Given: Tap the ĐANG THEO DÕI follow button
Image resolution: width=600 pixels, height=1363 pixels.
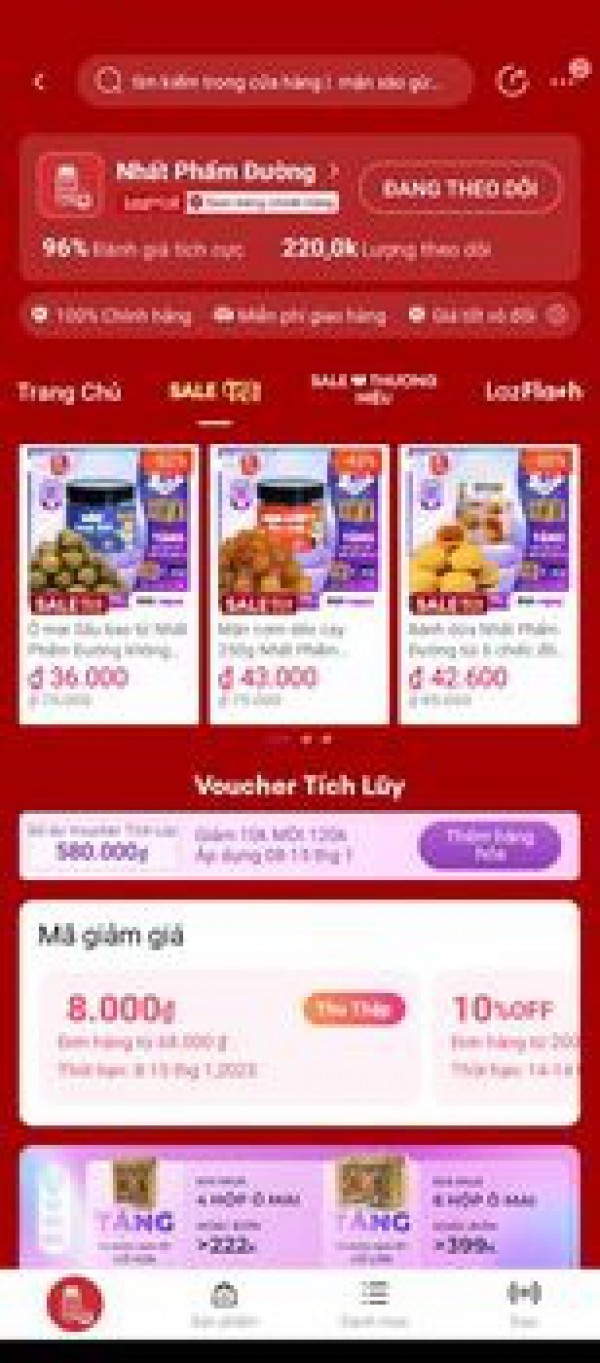Looking at the screenshot, I should coord(460,188).
